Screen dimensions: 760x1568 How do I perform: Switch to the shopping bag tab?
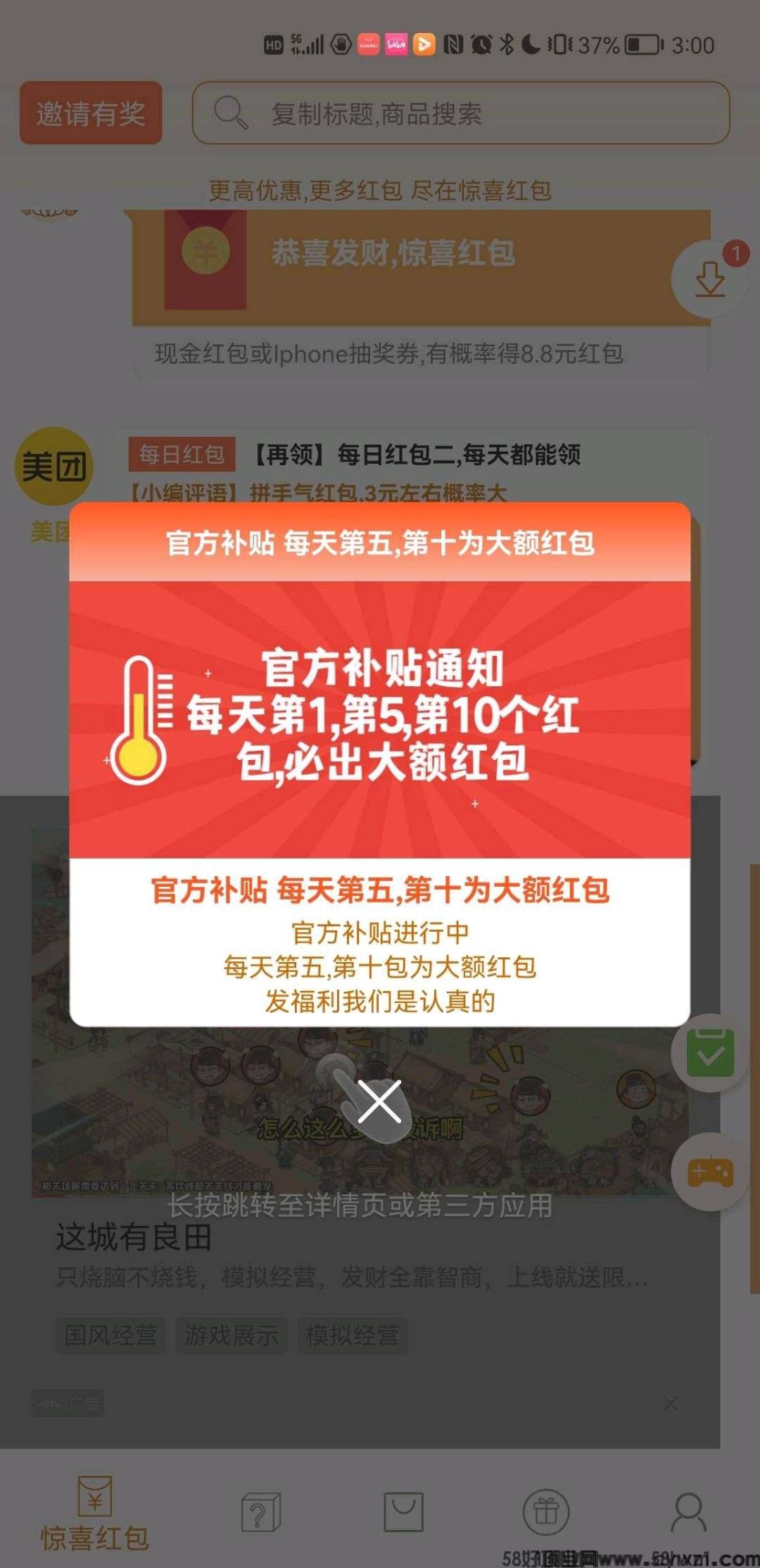[403, 1512]
